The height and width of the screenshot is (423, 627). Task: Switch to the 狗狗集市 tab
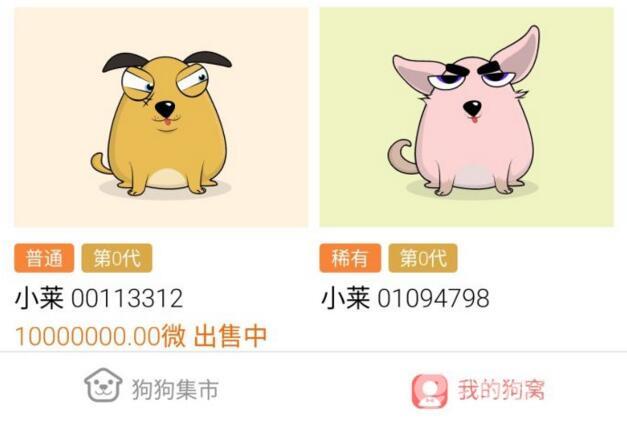coord(152,388)
